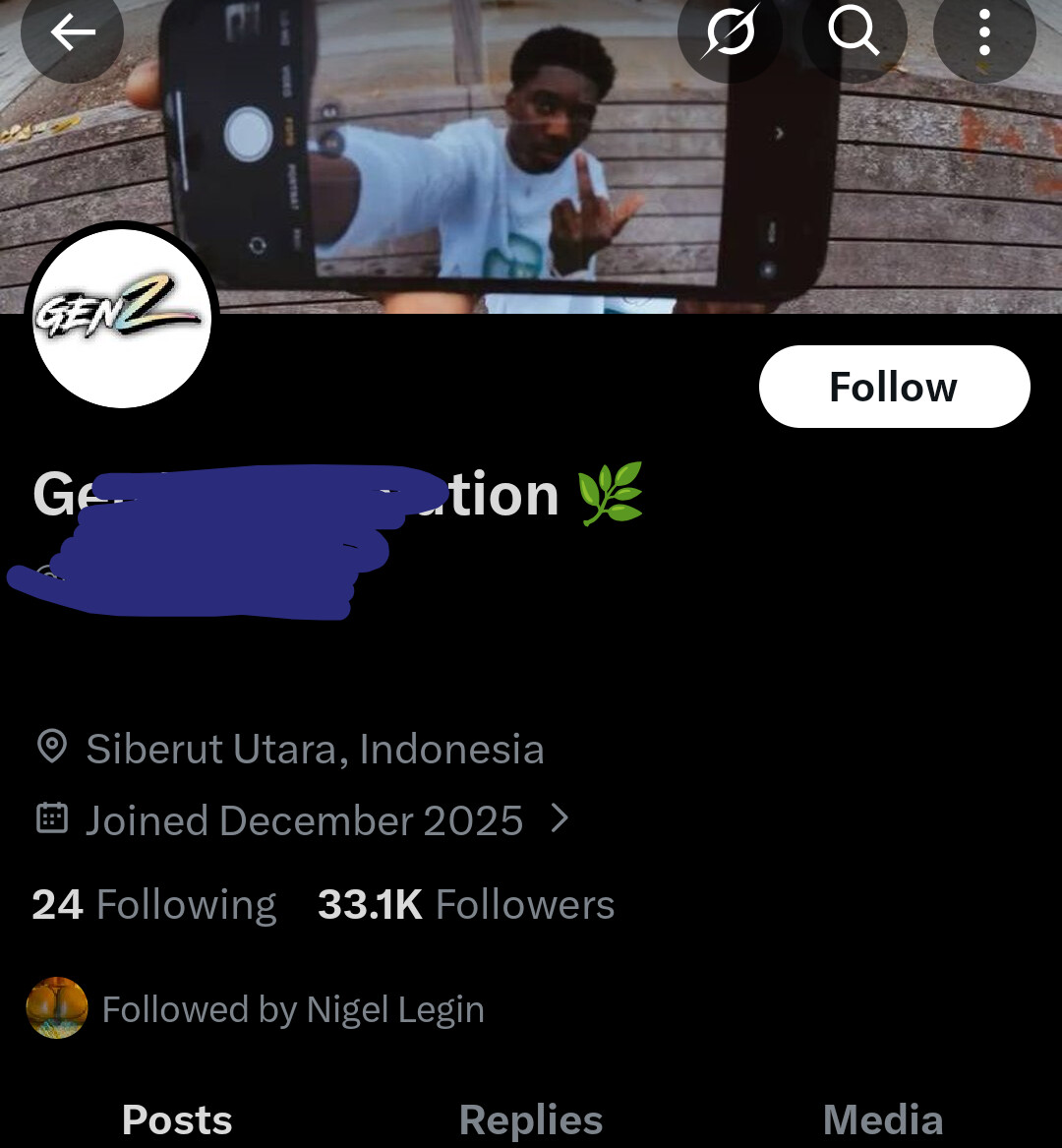Image resolution: width=1062 pixels, height=1148 pixels.
Task: View the 33.1K Followers list
Action: [x=466, y=905]
